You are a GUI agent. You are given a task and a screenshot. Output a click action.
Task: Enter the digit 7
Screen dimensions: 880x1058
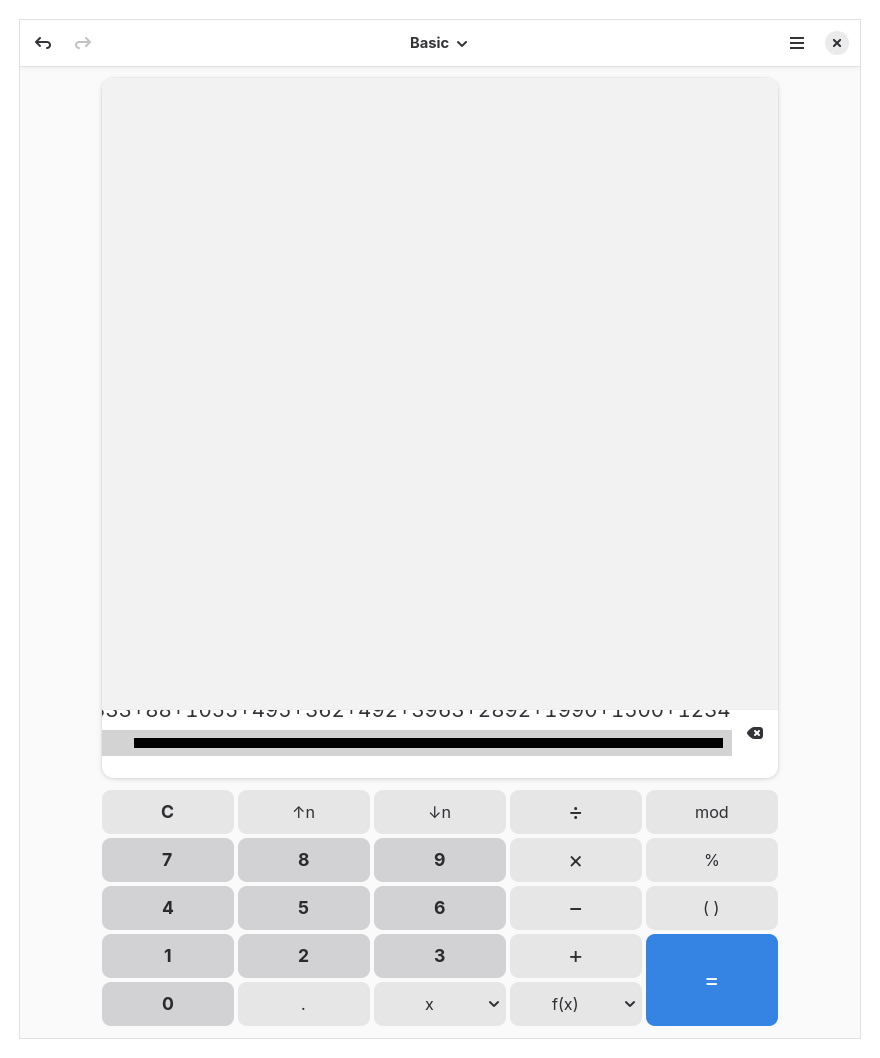[x=168, y=860]
